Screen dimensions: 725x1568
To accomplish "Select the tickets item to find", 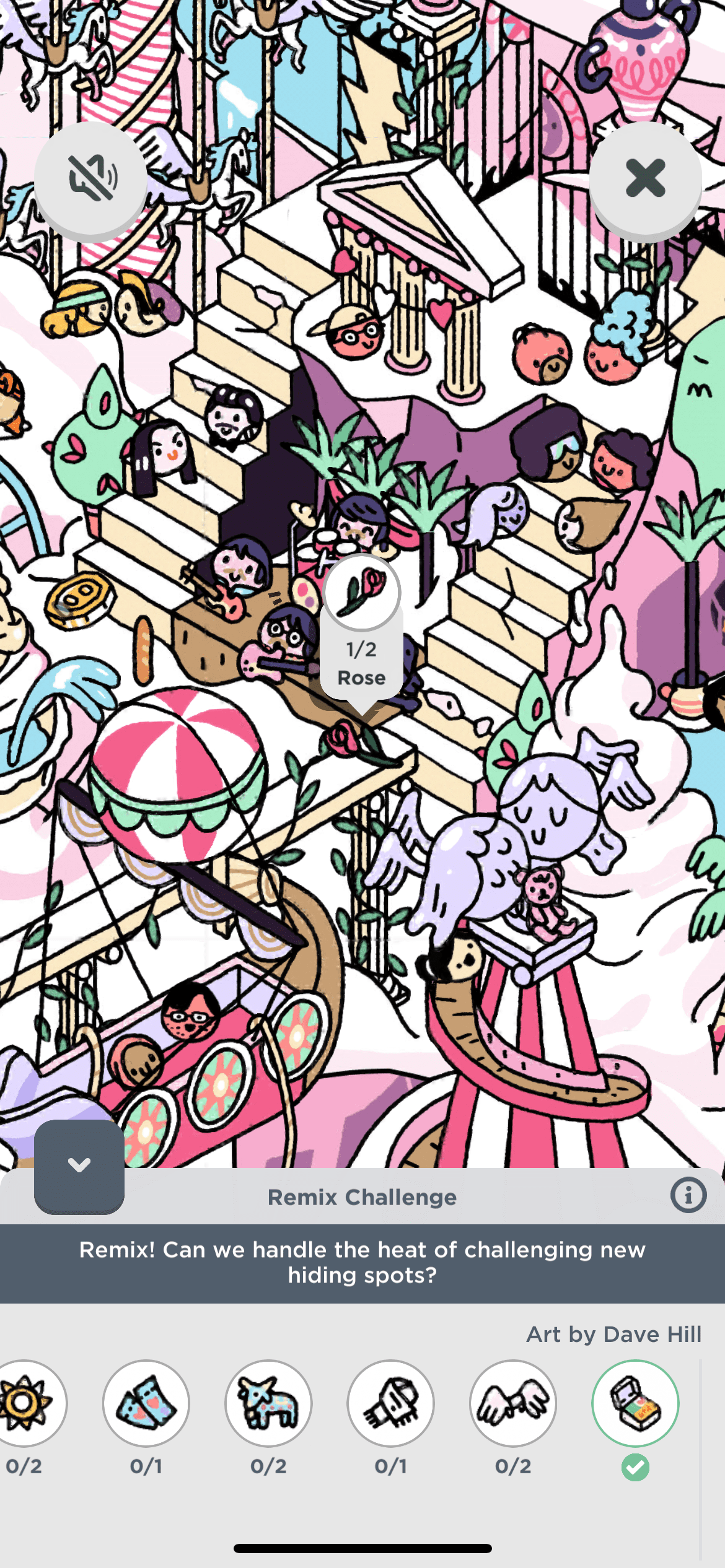I will click(x=146, y=1402).
